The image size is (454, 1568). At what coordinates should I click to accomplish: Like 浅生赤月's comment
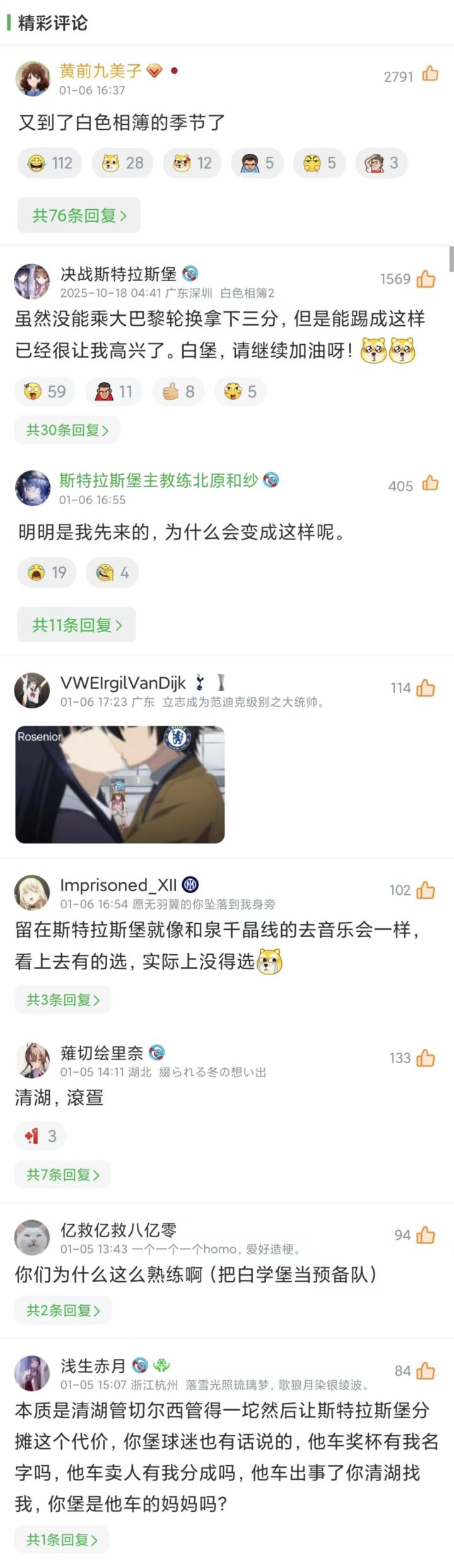point(426,1371)
